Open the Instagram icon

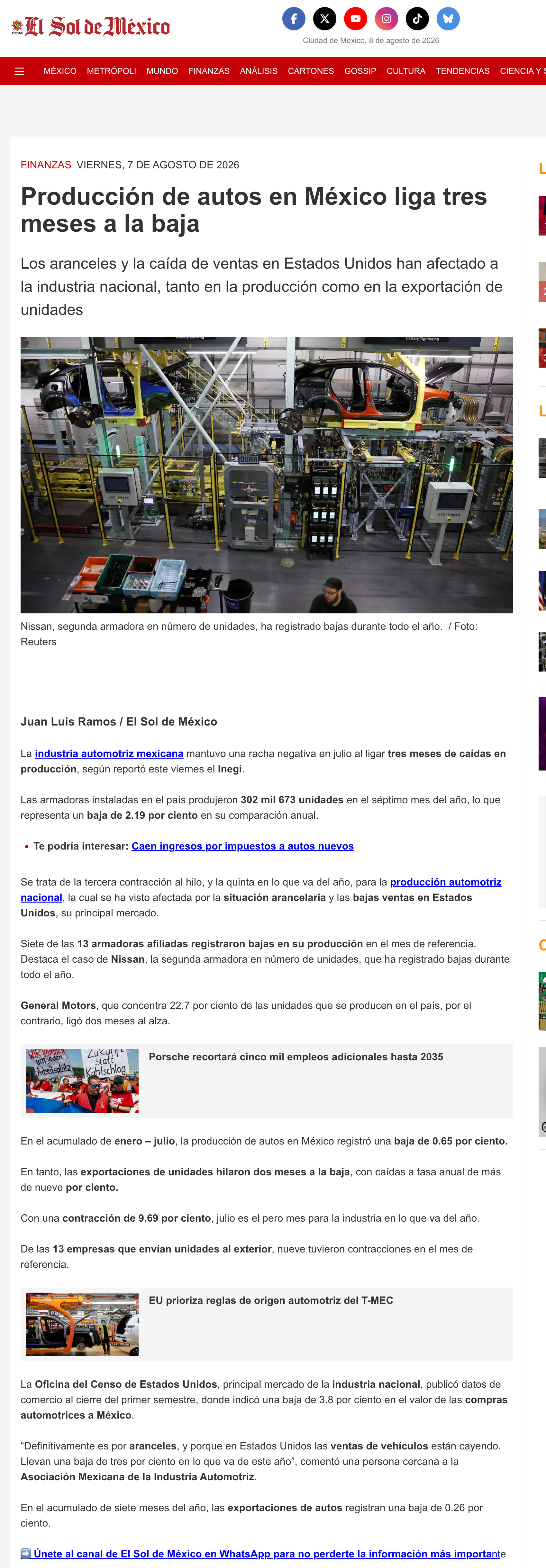tap(386, 19)
